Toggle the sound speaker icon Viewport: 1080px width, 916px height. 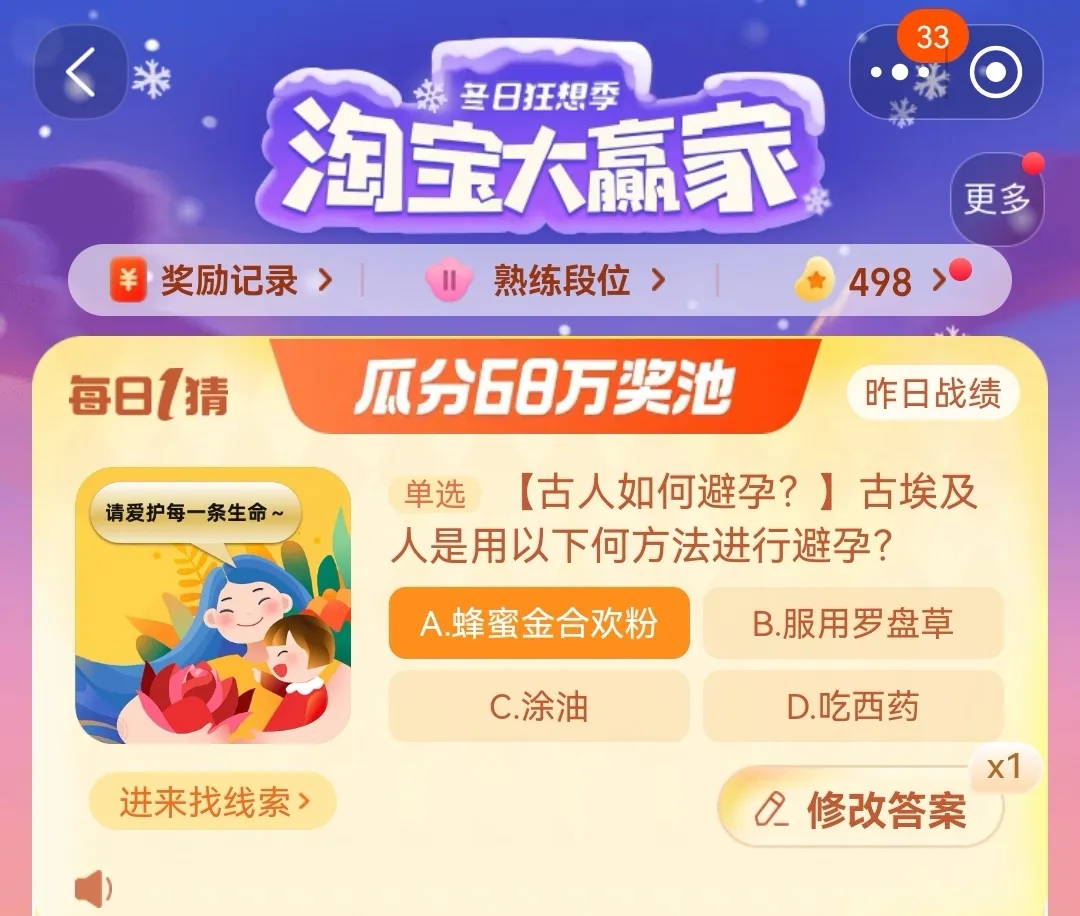point(93,887)
